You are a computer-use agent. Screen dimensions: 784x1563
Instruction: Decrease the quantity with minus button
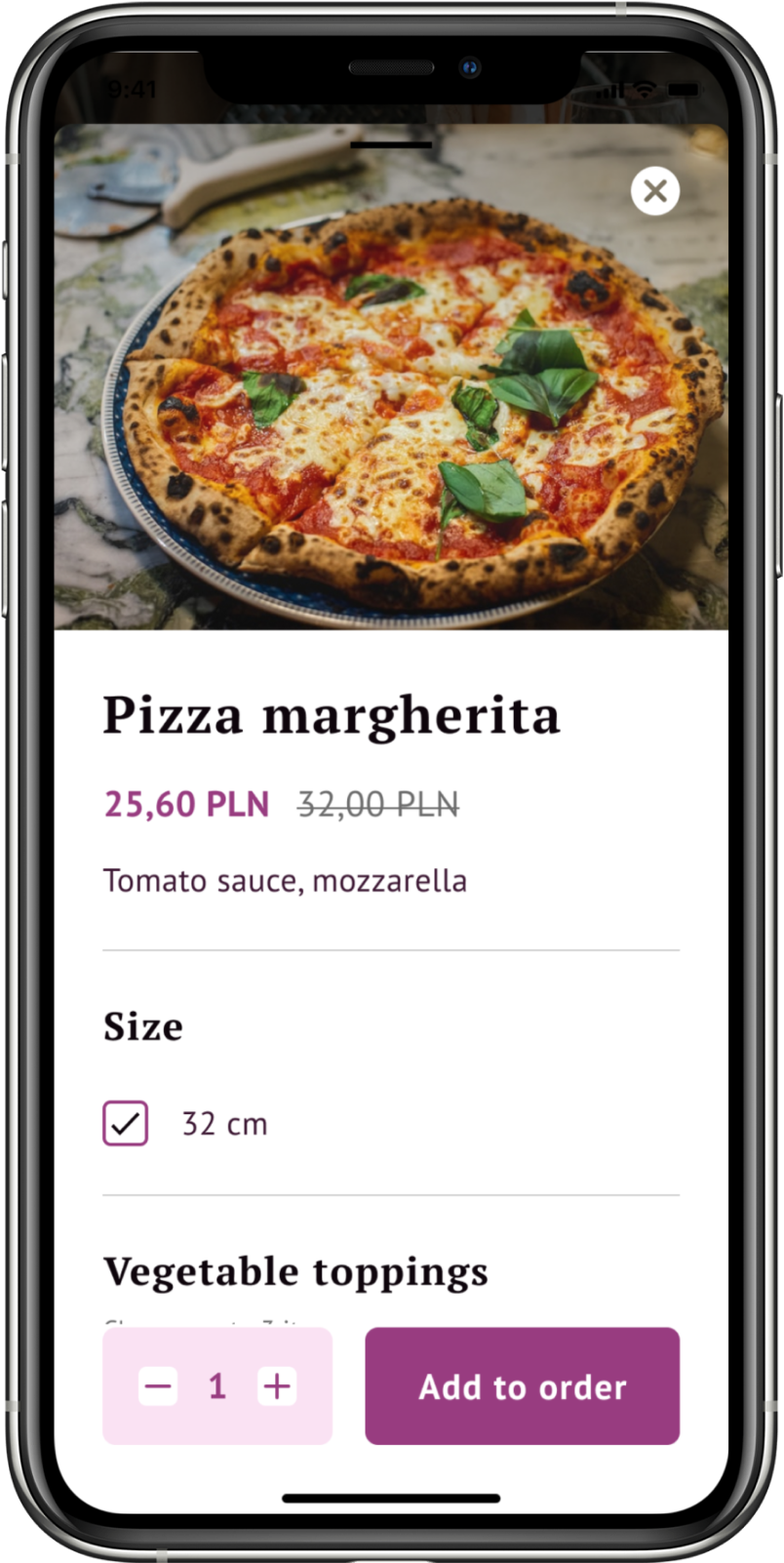(x=158, y=1385)
